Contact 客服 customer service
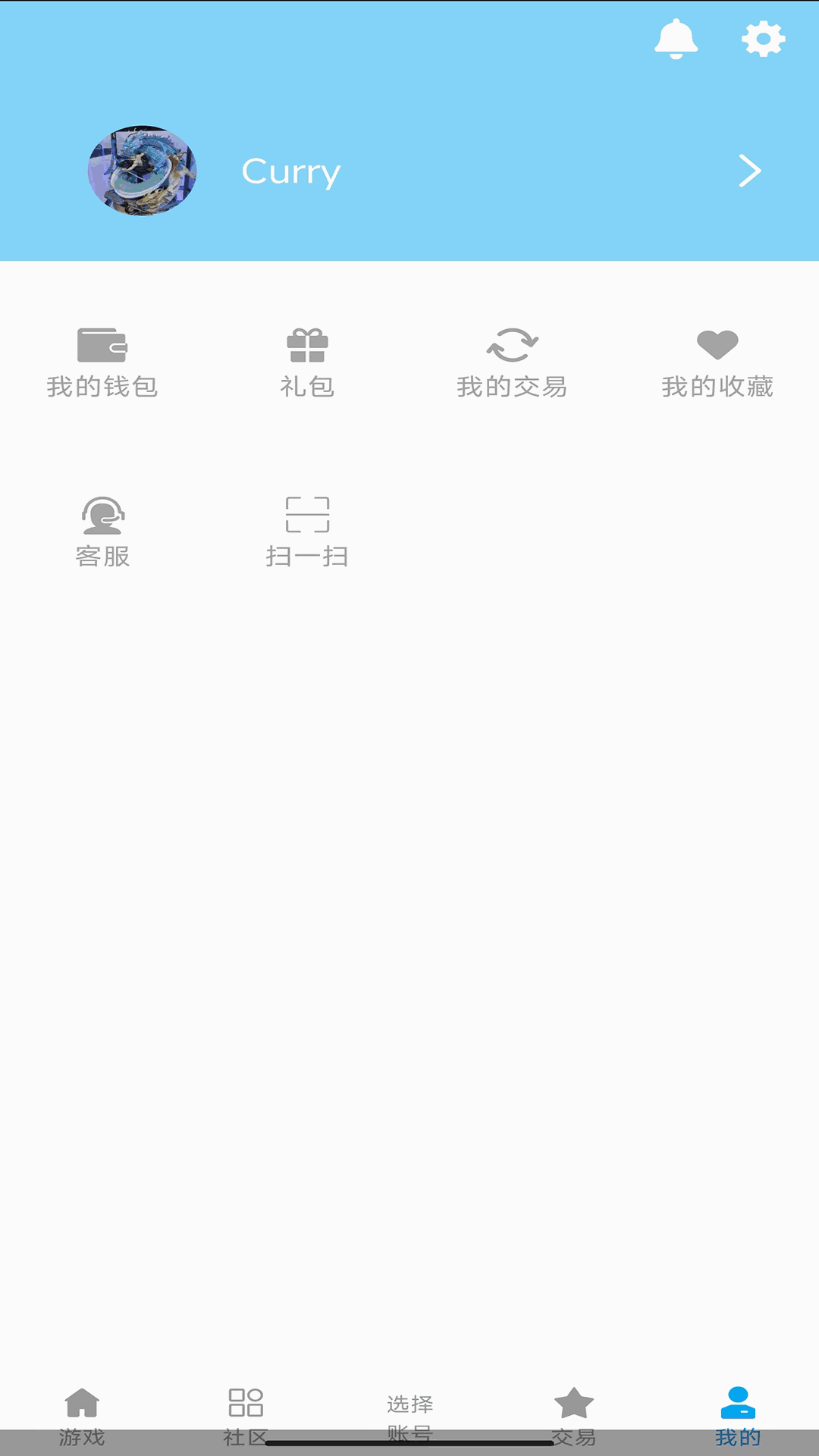This screenshot has height=1456, width=819. [x=102, y=532]
